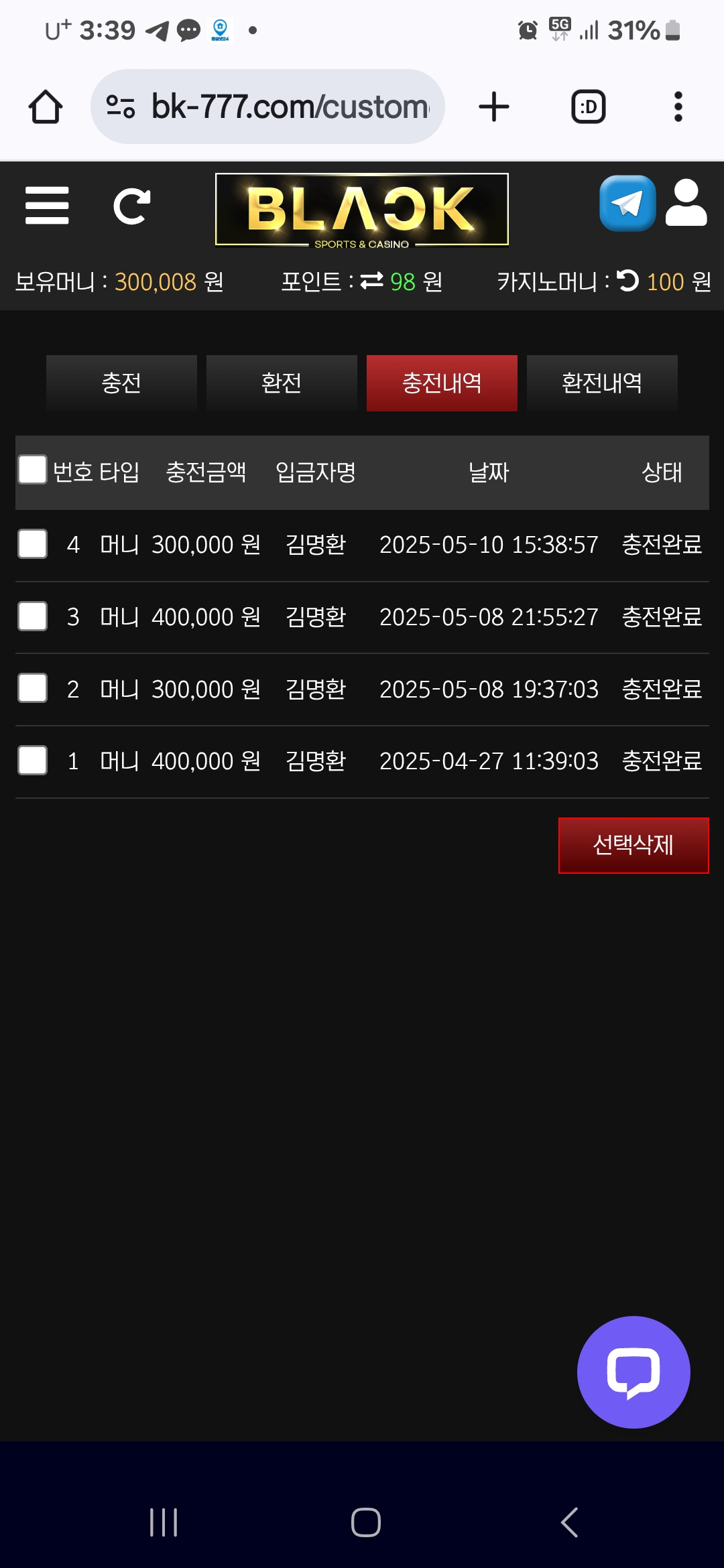The image size is (724, 1568).
Task: Tap the browser address bar
Action: click(x=267, y=107)
